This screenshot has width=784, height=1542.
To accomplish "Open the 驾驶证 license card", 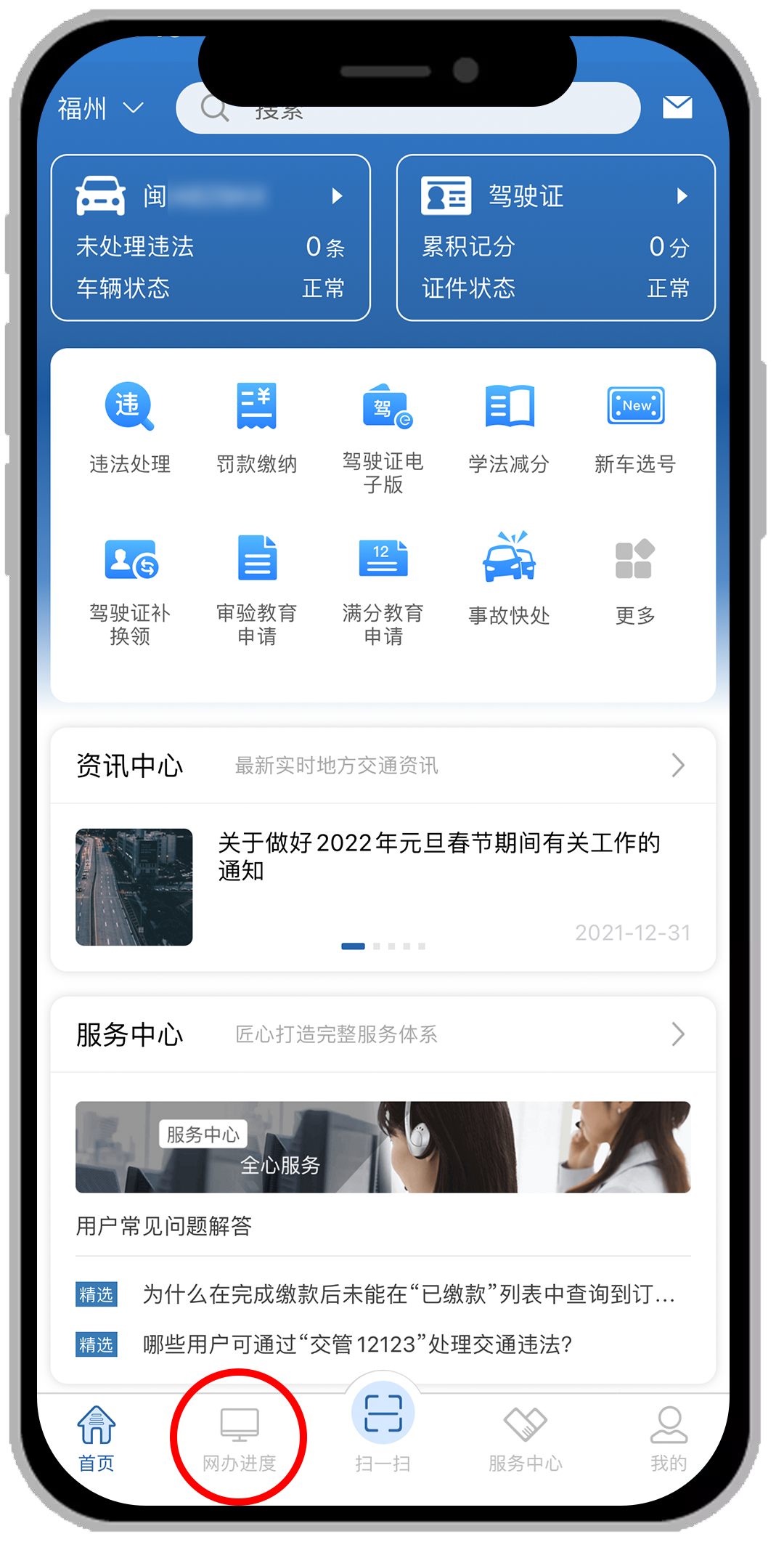I will point(555,238).
